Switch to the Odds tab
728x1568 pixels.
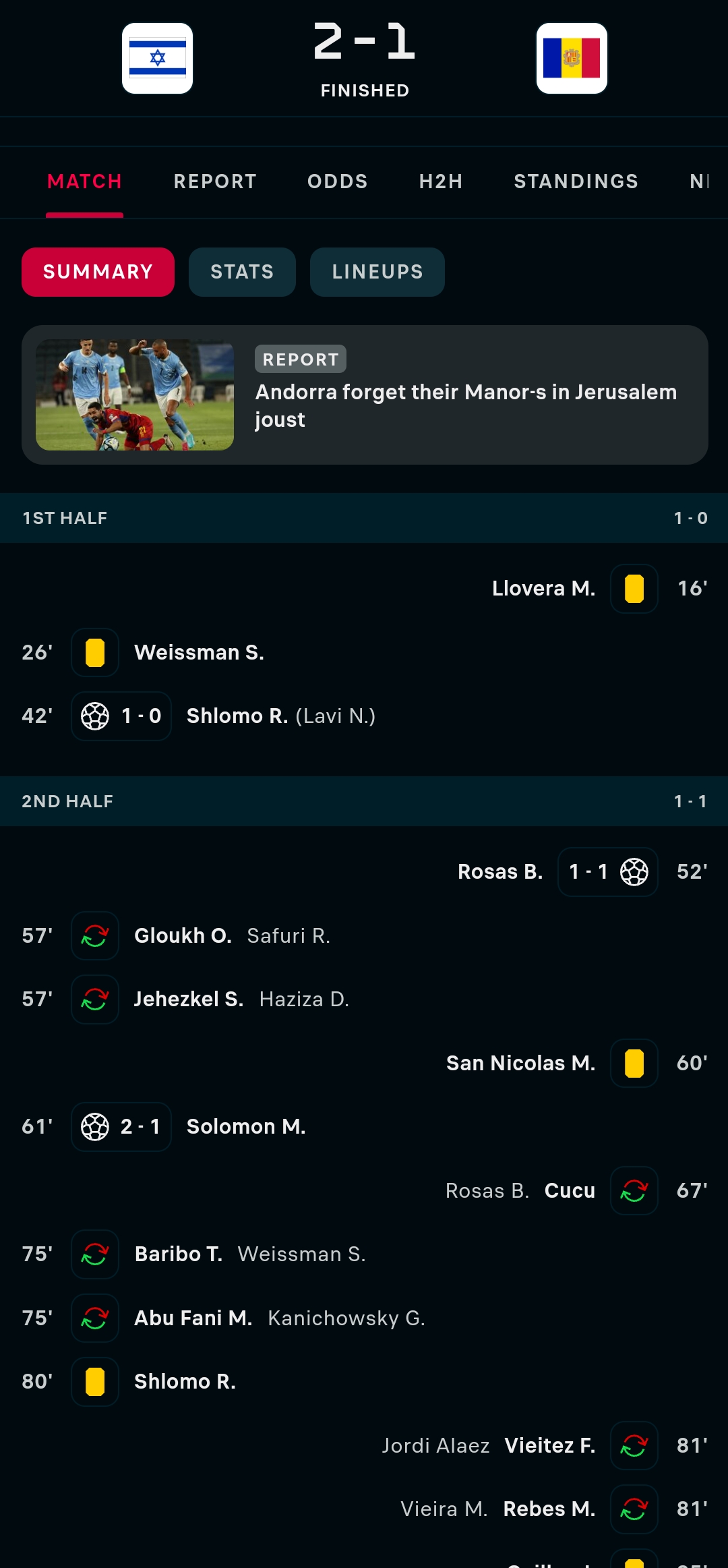pos(337,181)
